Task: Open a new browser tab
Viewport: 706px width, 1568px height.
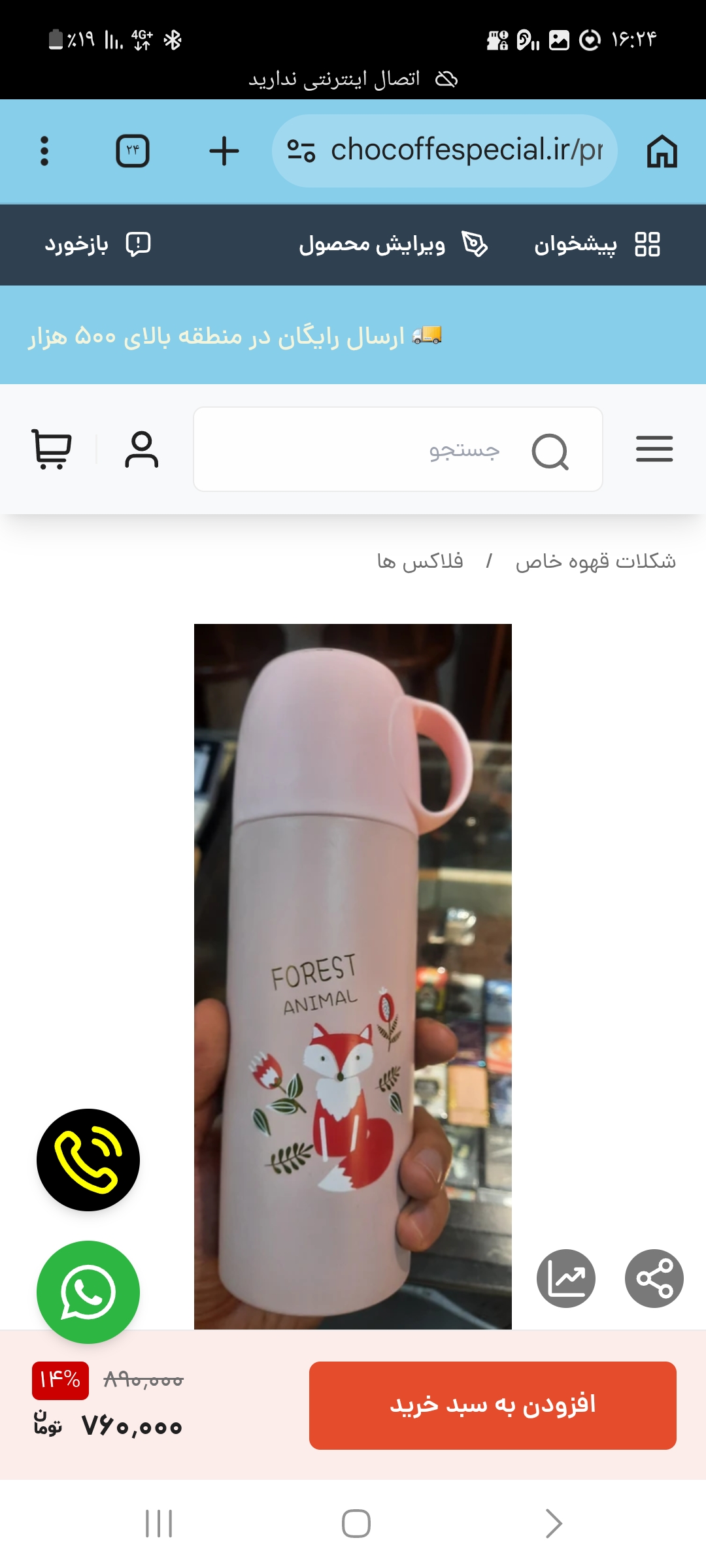Action: (224, 151)
